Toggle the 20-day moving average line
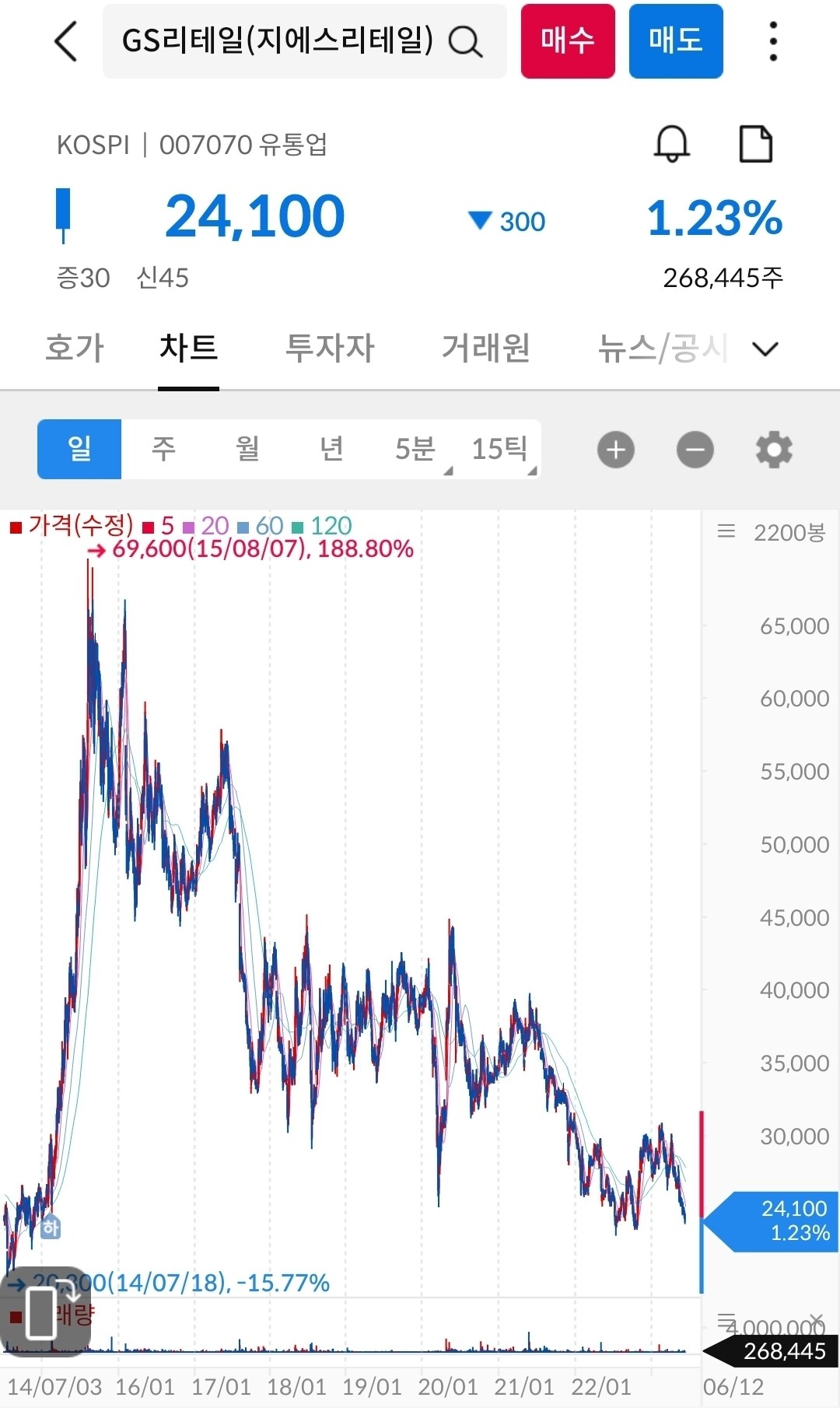The image size is (840, 1408). coord(206,526)
